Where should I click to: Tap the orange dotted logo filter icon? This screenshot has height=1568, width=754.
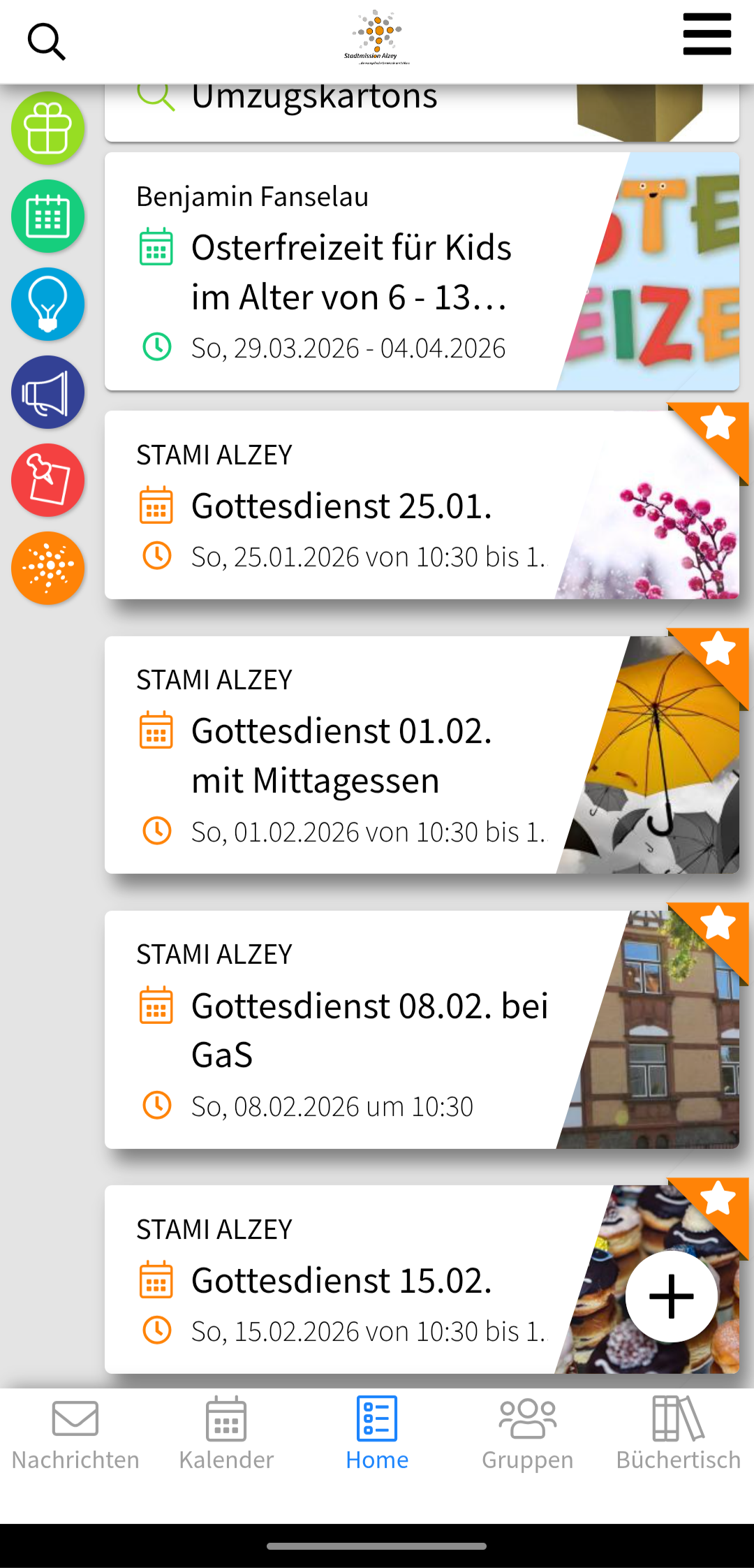click(x=48, y=569)
